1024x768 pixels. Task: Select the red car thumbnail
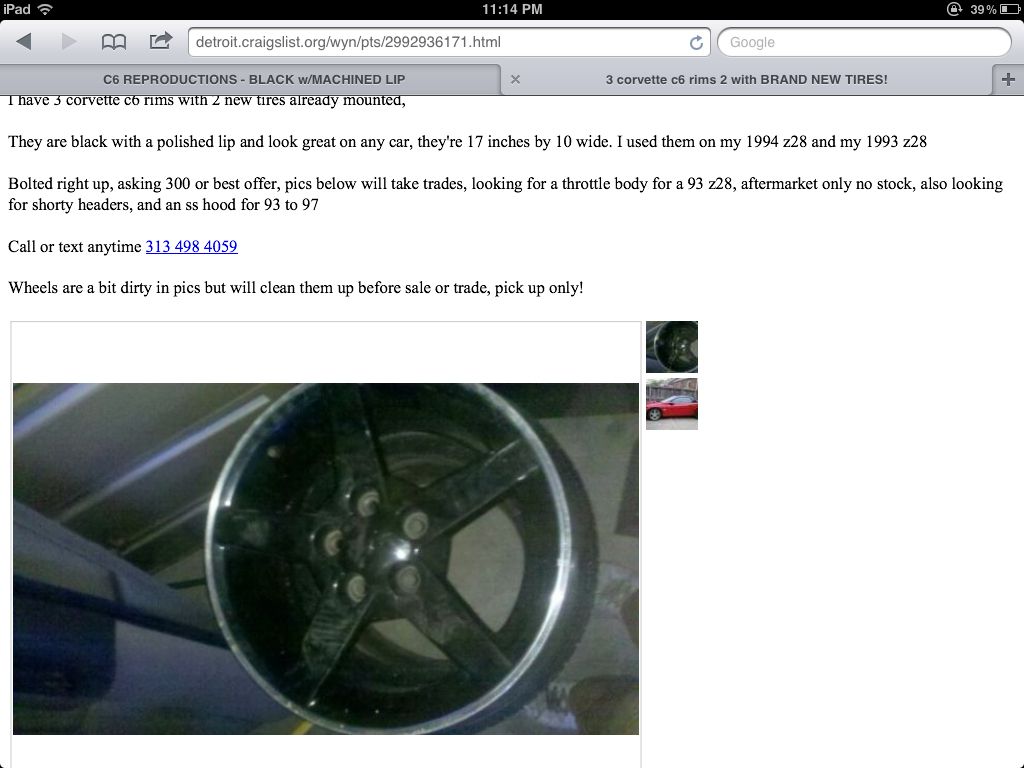coord(672,404)
